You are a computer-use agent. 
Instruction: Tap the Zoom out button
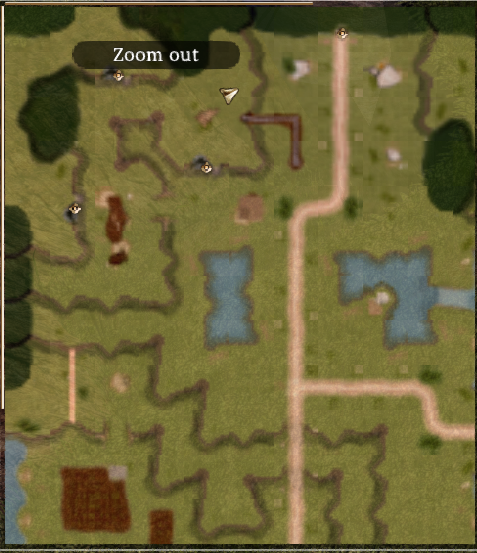tap(156, 55)
